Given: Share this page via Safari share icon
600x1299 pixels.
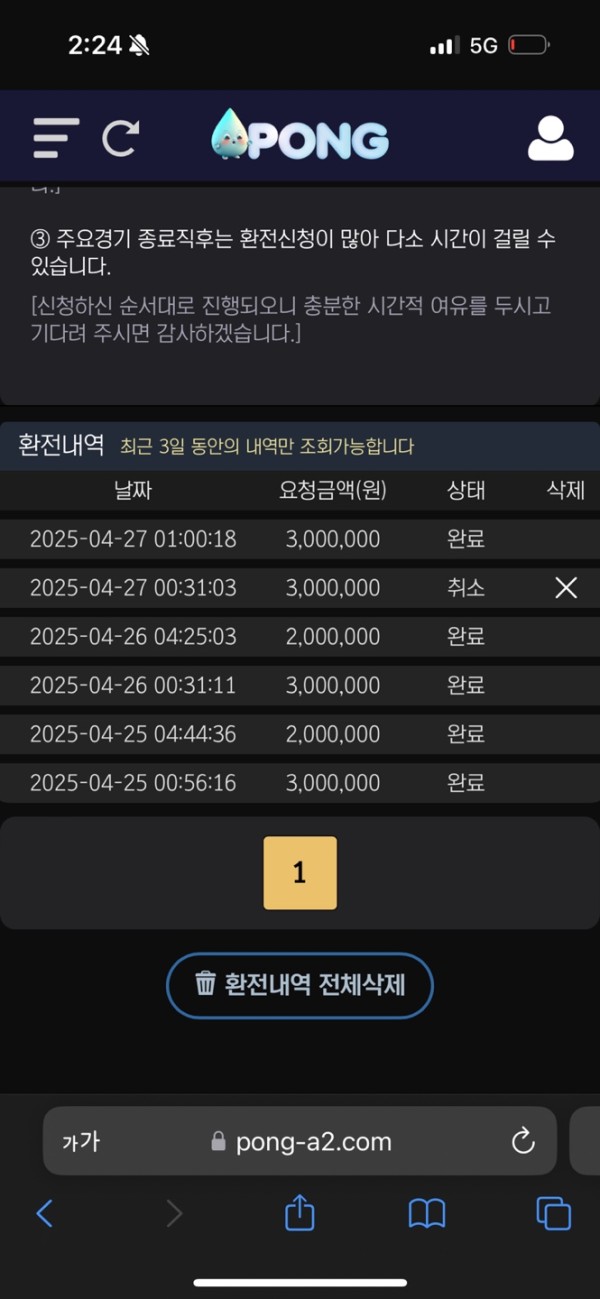Looking at the screenshot, I should tap(300, 1213).
